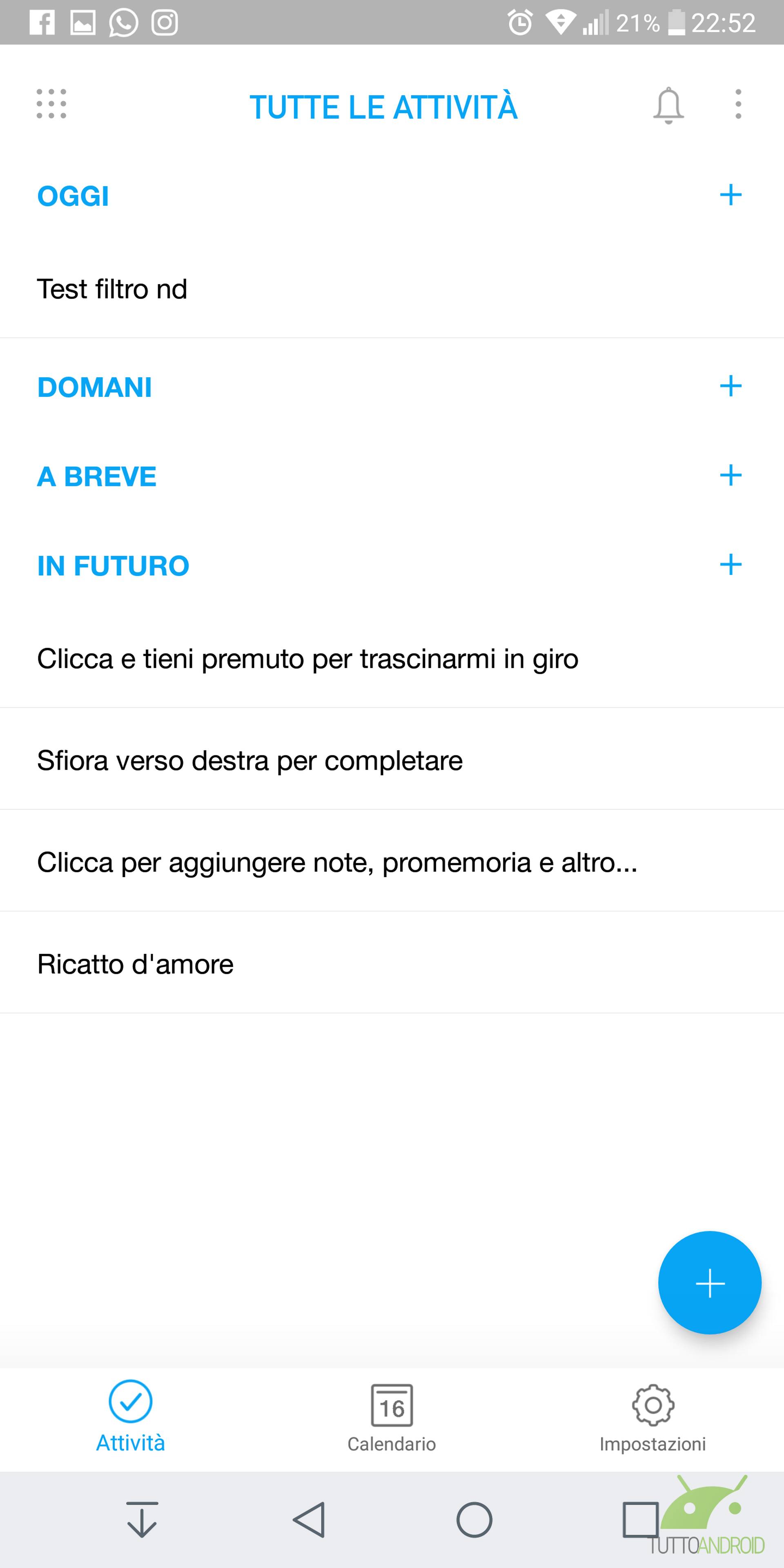Image resolution: width=784 pixels, height=1568 pixels.
Task: Add a task to the OGGI section
Action: 731,196
